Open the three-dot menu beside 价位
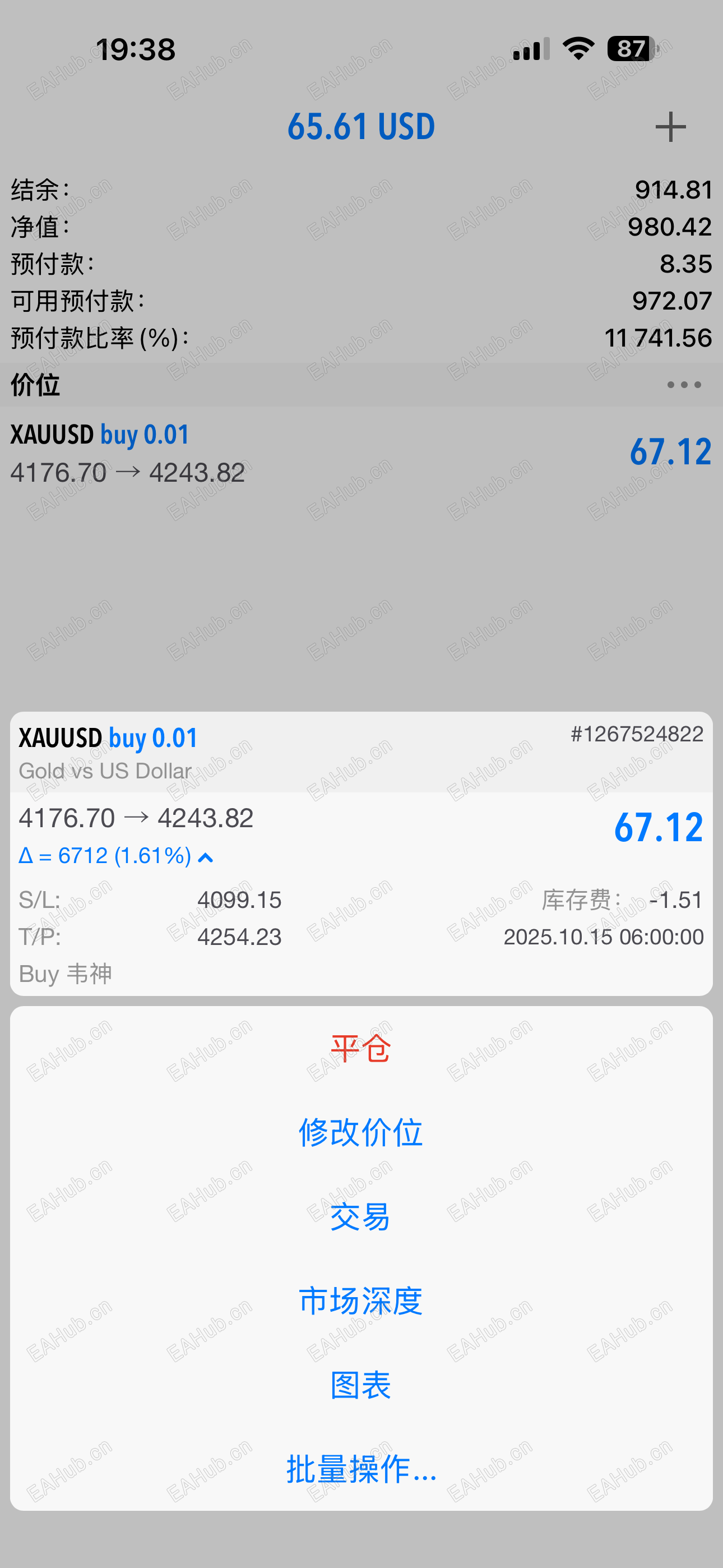The width and height of the screenshot is (723, 1568). tap(683, 385)
